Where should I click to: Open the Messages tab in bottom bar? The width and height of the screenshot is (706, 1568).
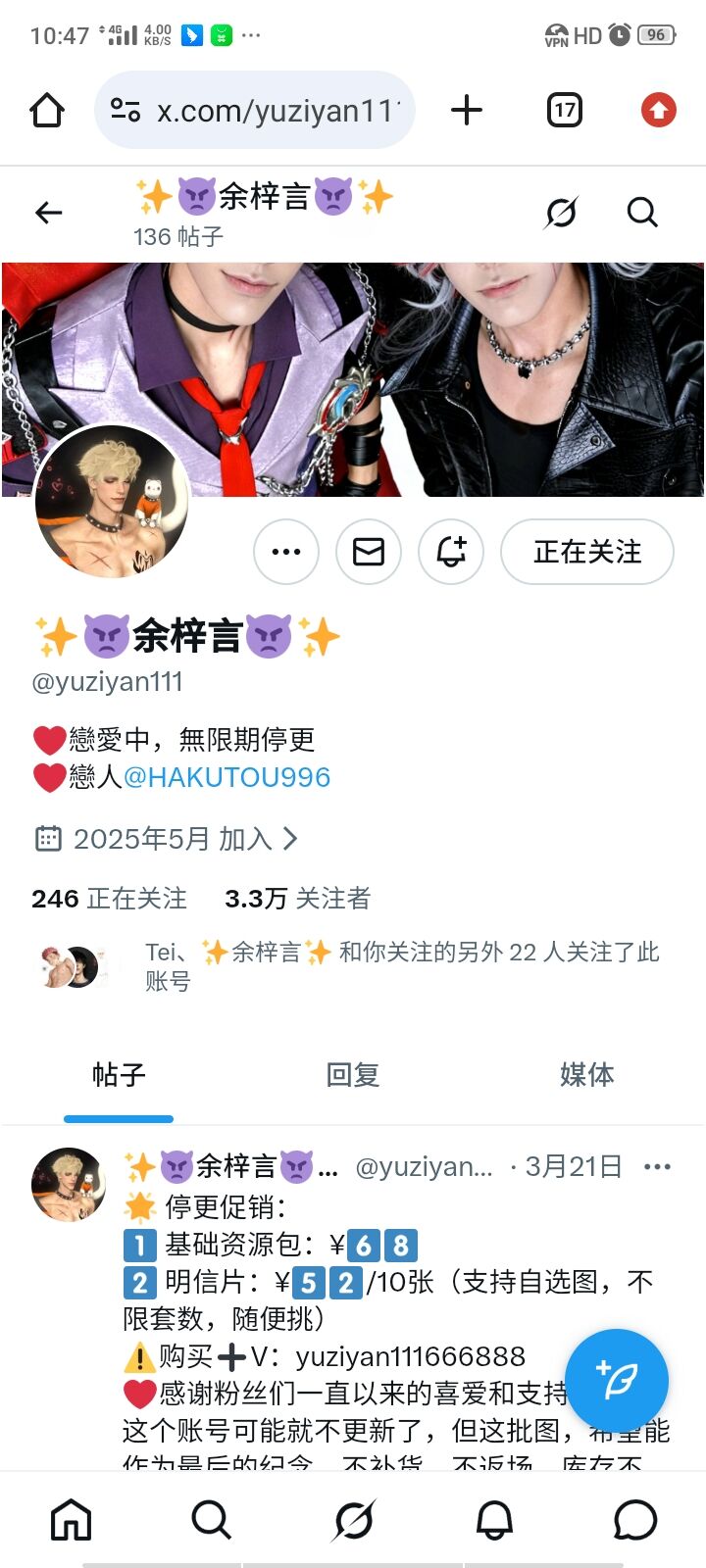[x=635, y=1520]
